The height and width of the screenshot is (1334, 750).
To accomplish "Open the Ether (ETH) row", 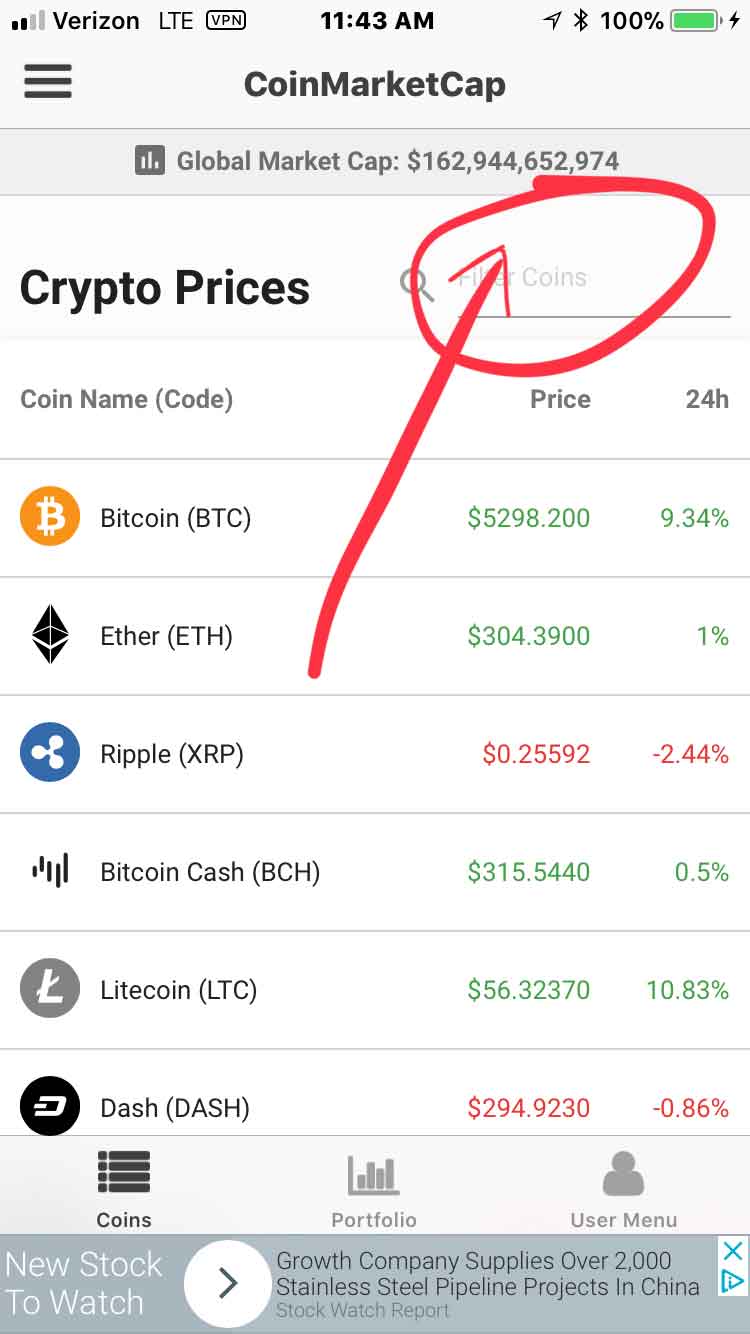I will (x=375, y=636).
